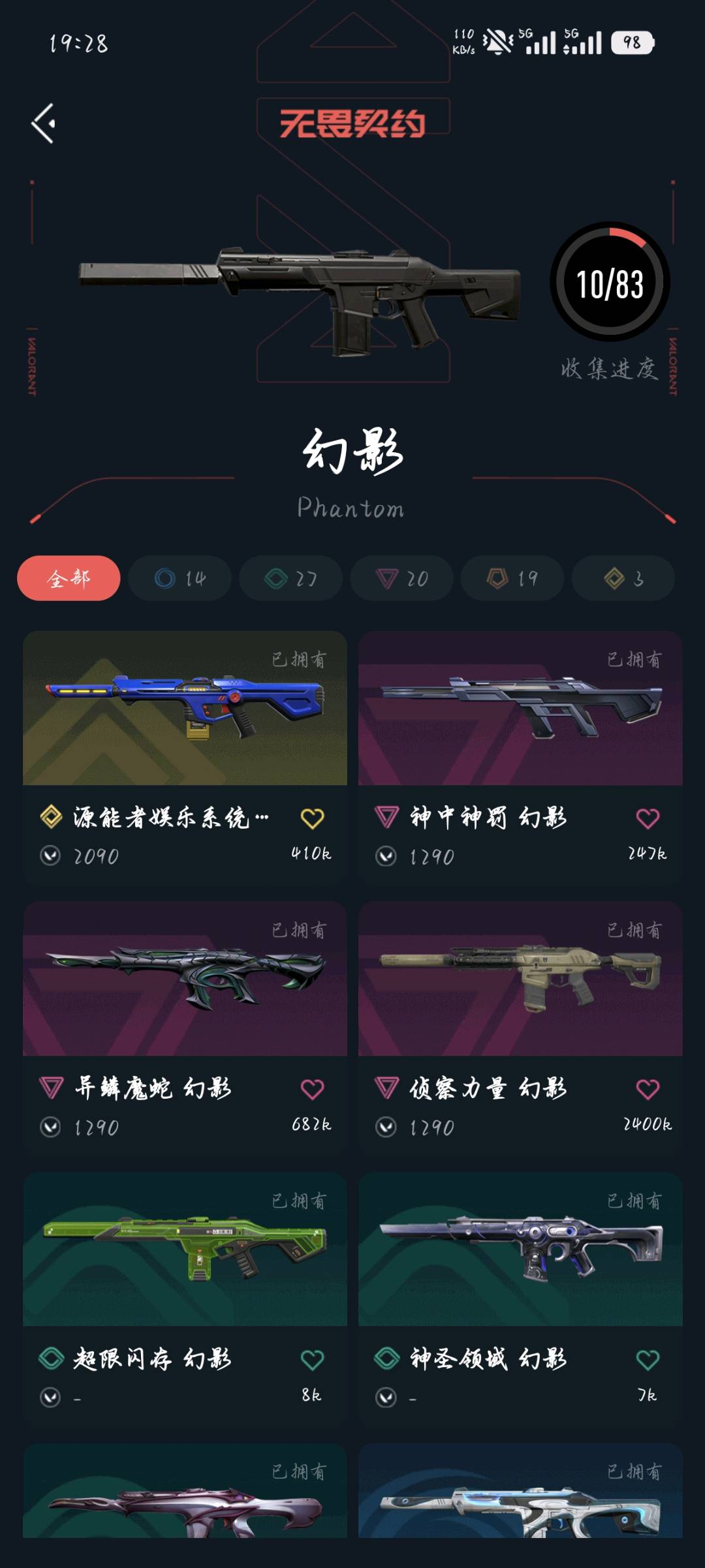Like the 源能者娱乐系统 skin
This screenshot has width=705, height=1568.
pyautogui.click(x=312, y=818)
